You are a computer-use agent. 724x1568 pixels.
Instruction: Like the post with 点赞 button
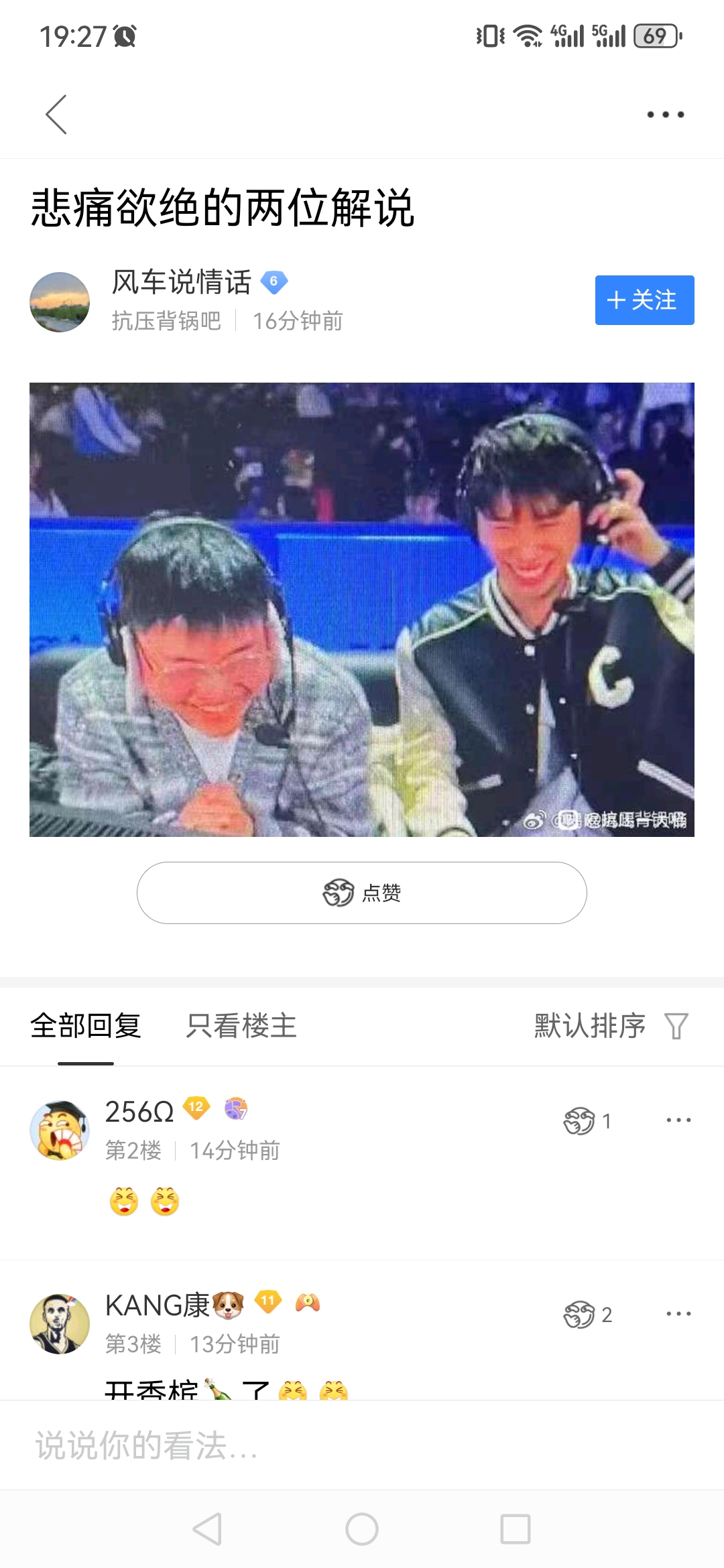click(362, 893)
